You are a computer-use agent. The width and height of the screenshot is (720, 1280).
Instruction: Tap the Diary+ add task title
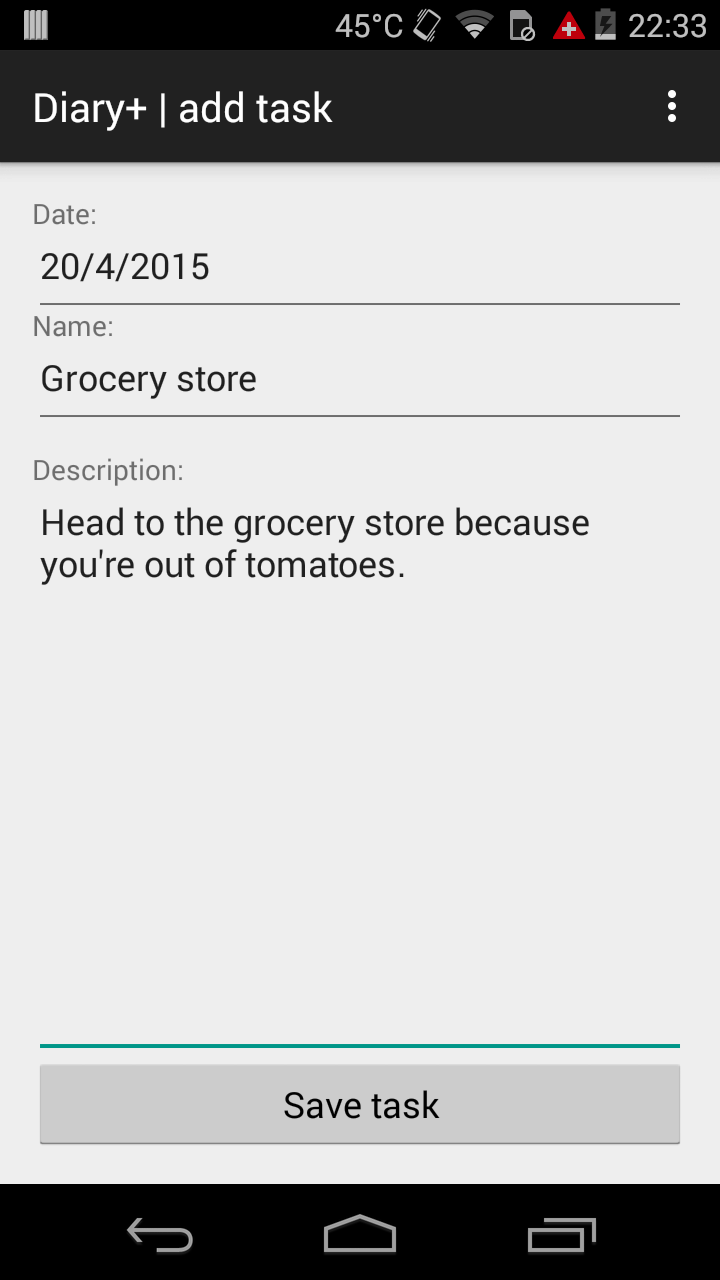point(182,106)
